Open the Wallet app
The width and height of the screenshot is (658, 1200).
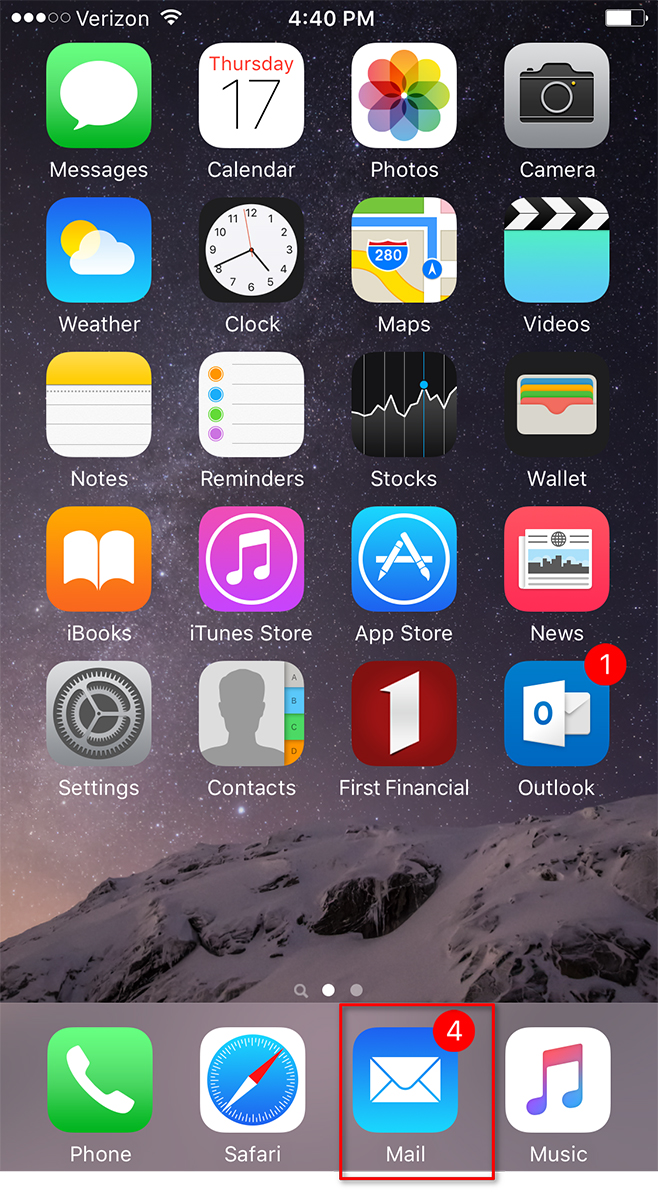pos(557,405)
